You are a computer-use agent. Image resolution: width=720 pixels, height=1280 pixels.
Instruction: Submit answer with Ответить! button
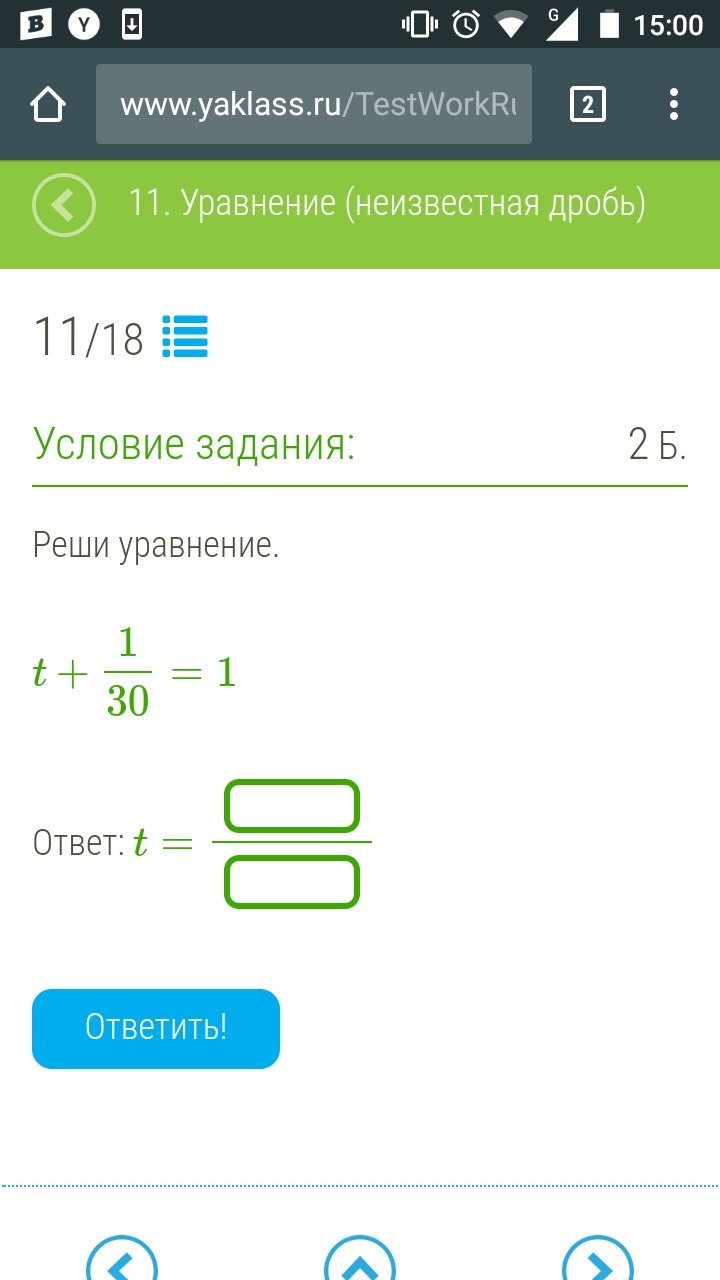(x=156, y=1028)
